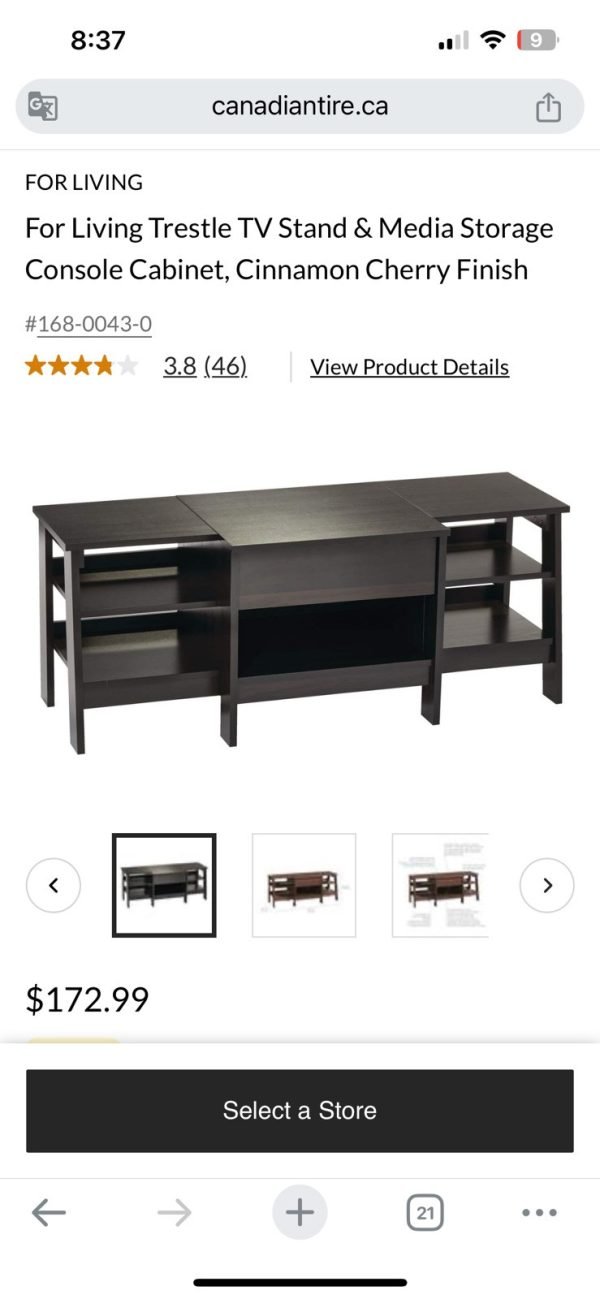Screen dimensions: 600x1299
Task: Open the tab switcher showing 21 tabs
Action: click(x=425, y=1213)
